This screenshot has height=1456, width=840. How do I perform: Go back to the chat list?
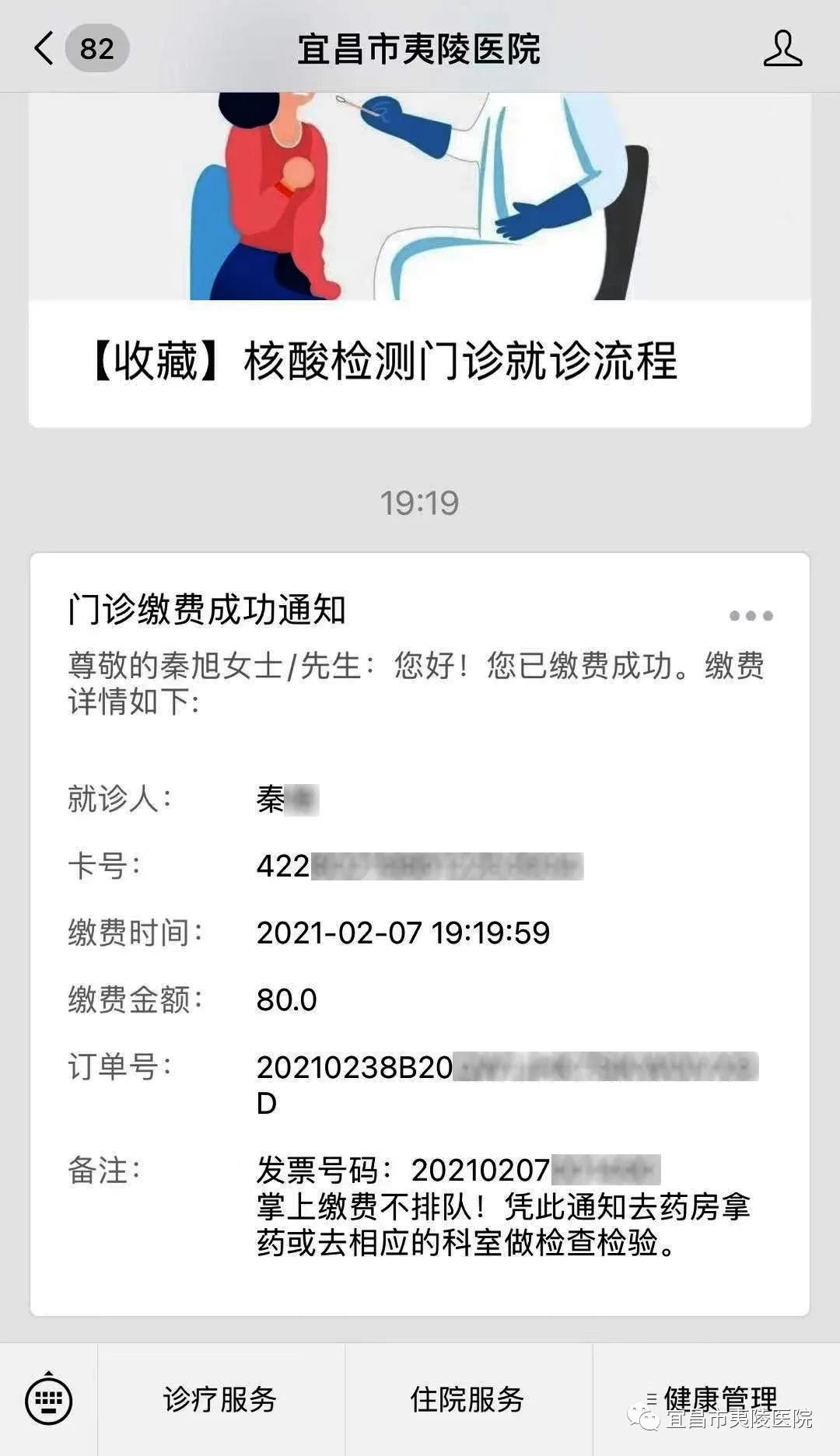click(45, 48)
